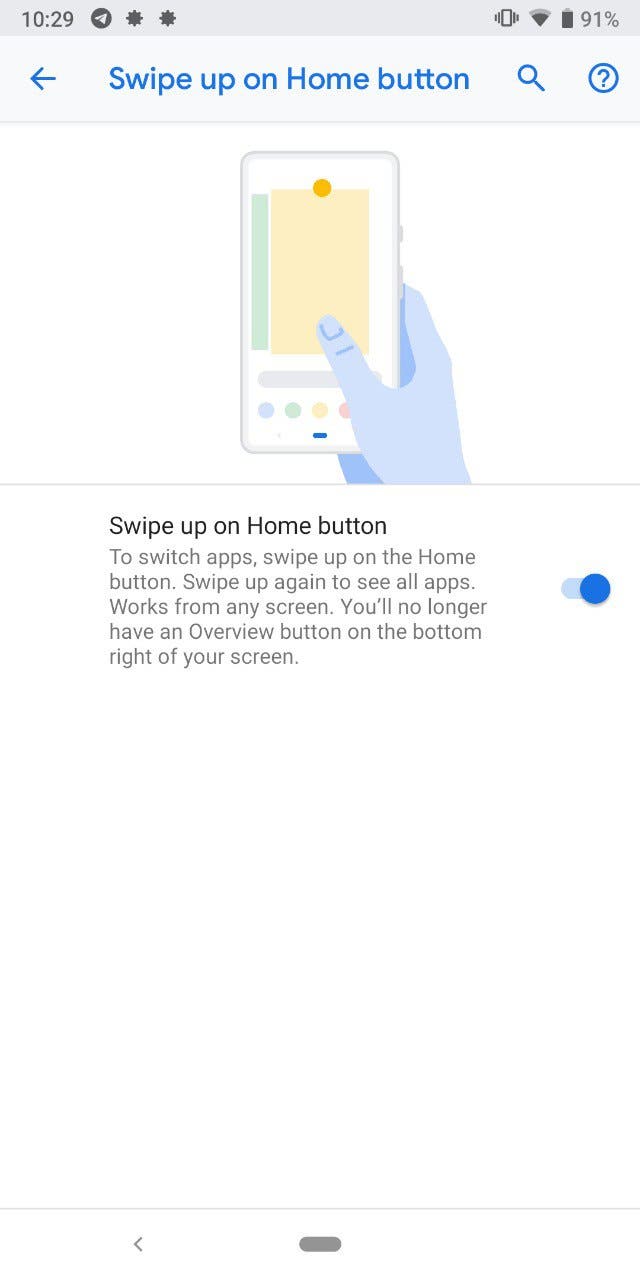
Task: Open the help and feedback icon
Action: 603,79
